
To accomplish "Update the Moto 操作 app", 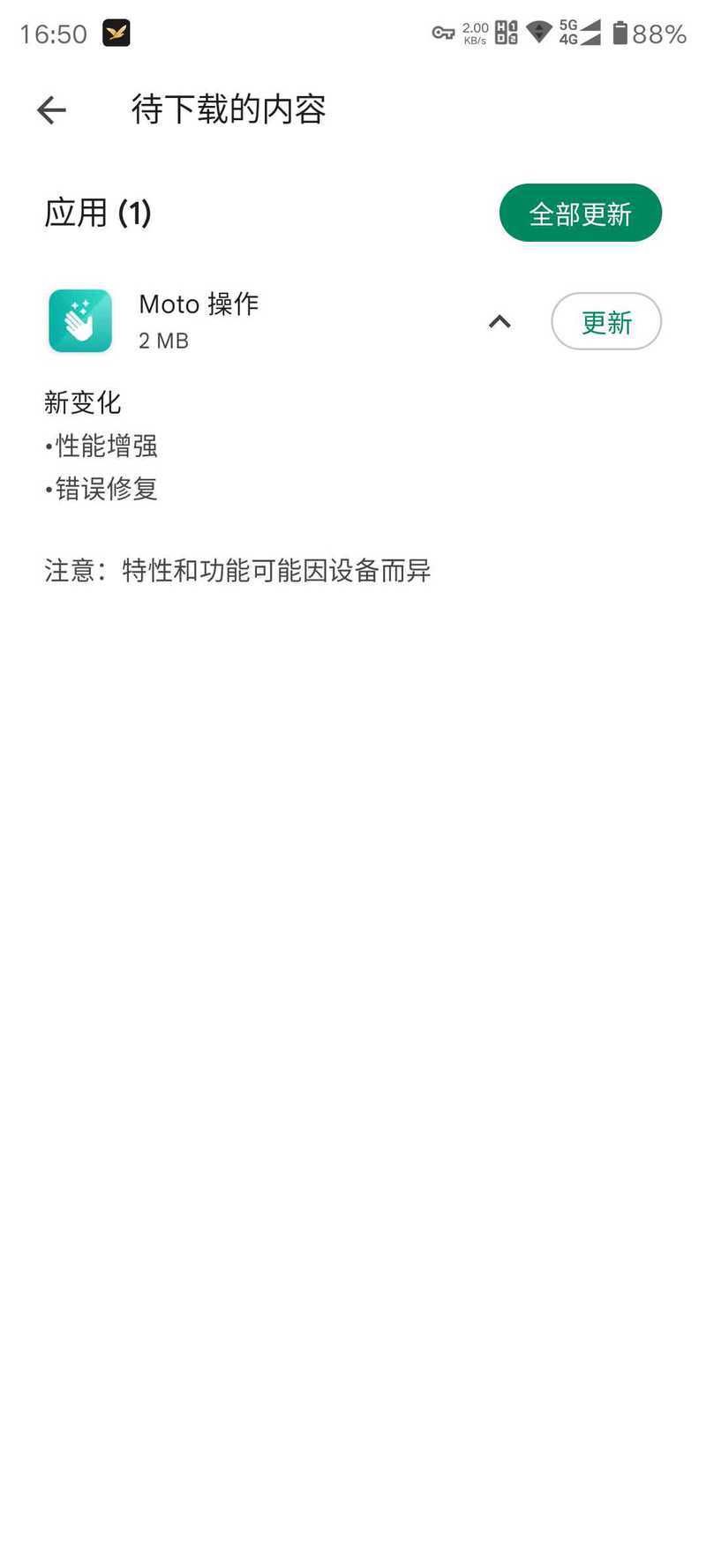I will [x=606, y=321].
